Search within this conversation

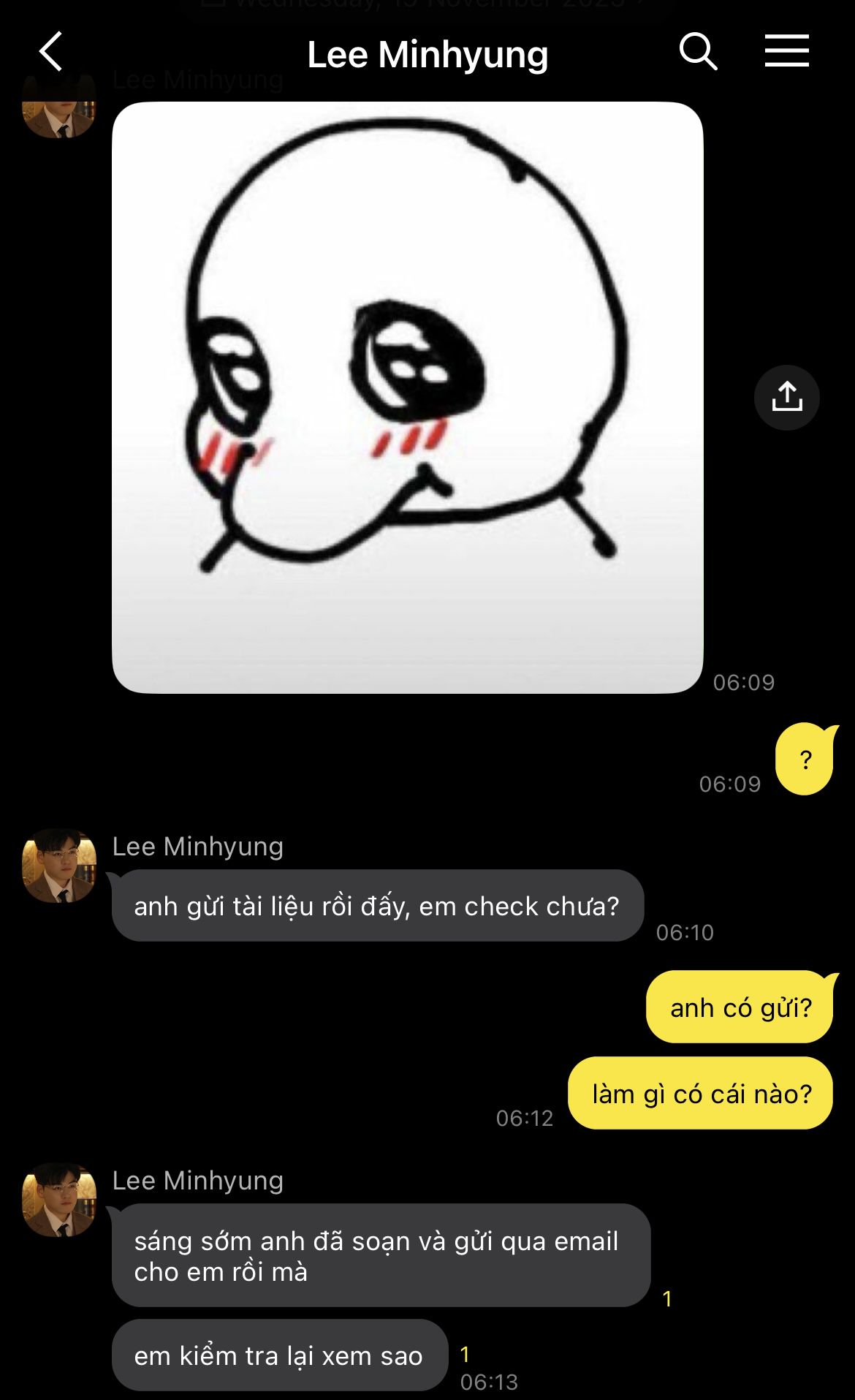(698, 52)
